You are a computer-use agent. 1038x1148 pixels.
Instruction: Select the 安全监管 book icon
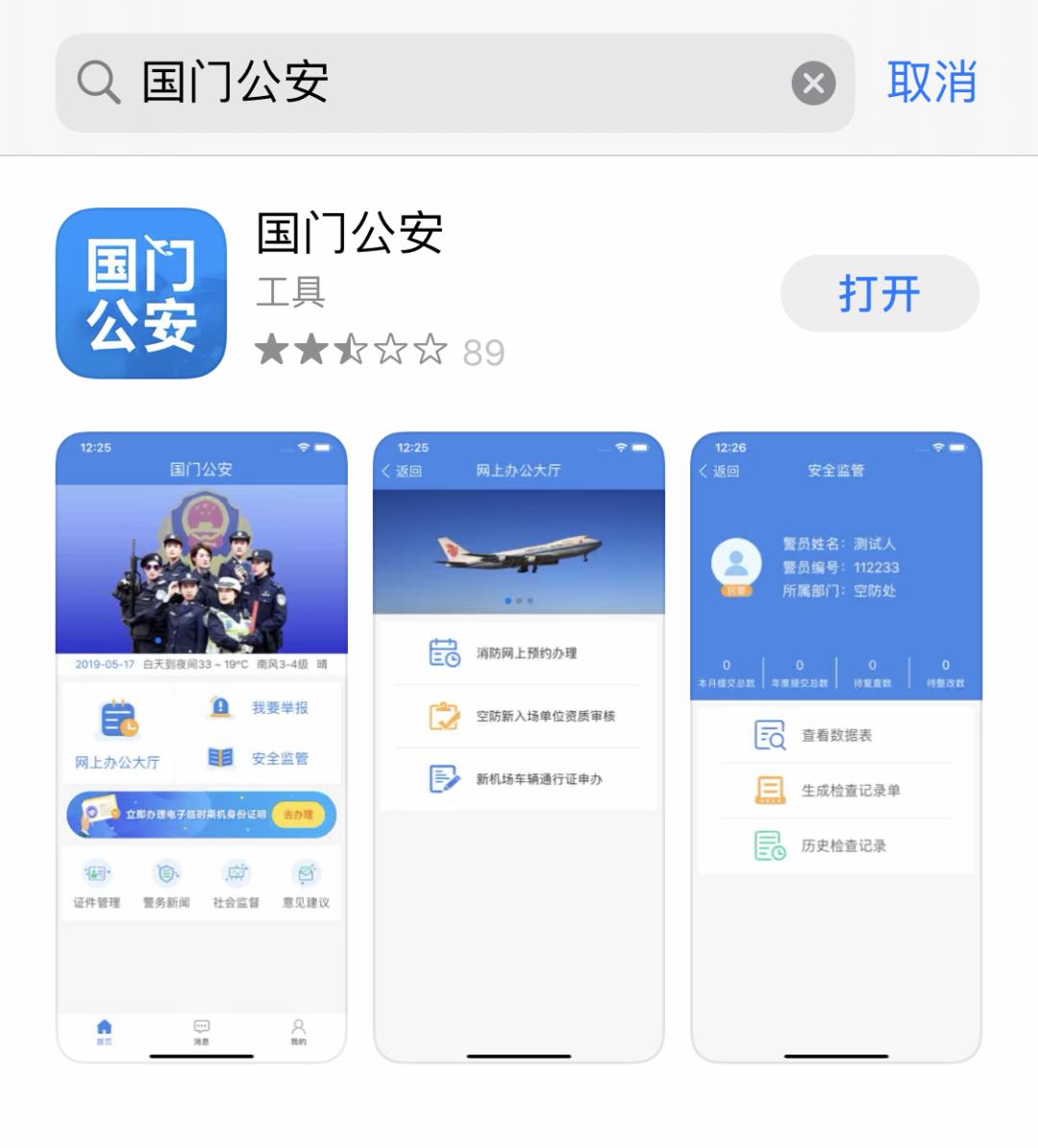(x=221, y=758)
